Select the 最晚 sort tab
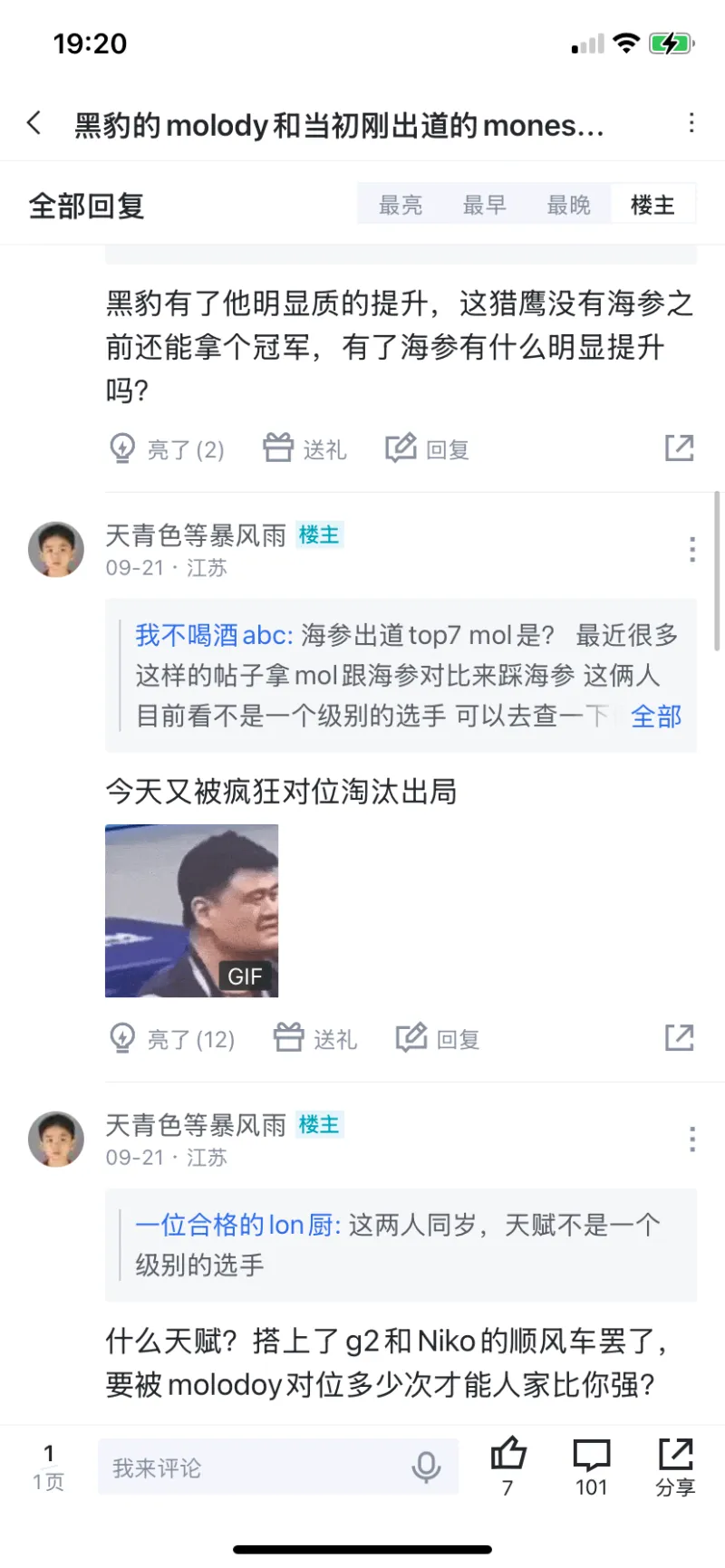Screen dimensions: 725x1568 tap(568, 206)
